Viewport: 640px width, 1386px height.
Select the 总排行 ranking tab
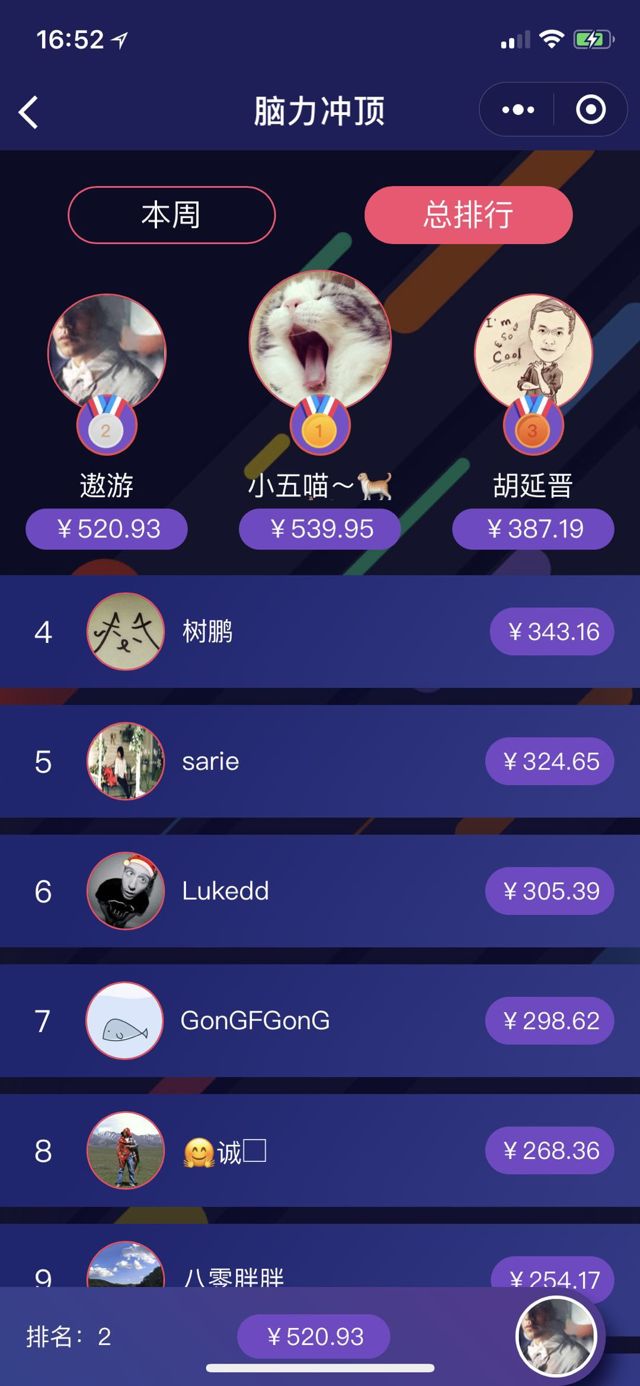(x=468, y=215)
